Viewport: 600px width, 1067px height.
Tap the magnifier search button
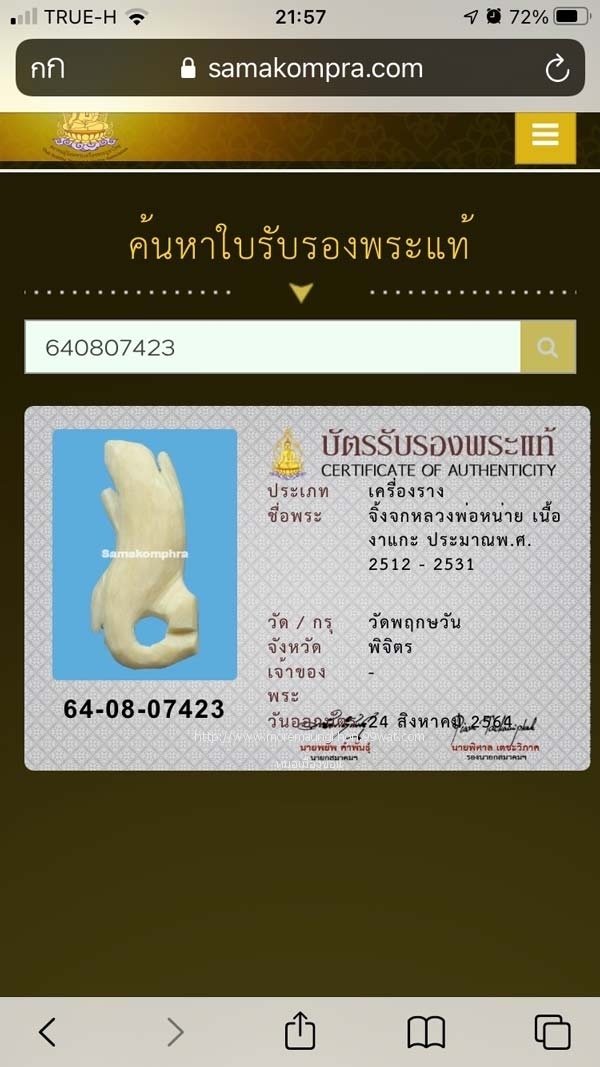548,347
